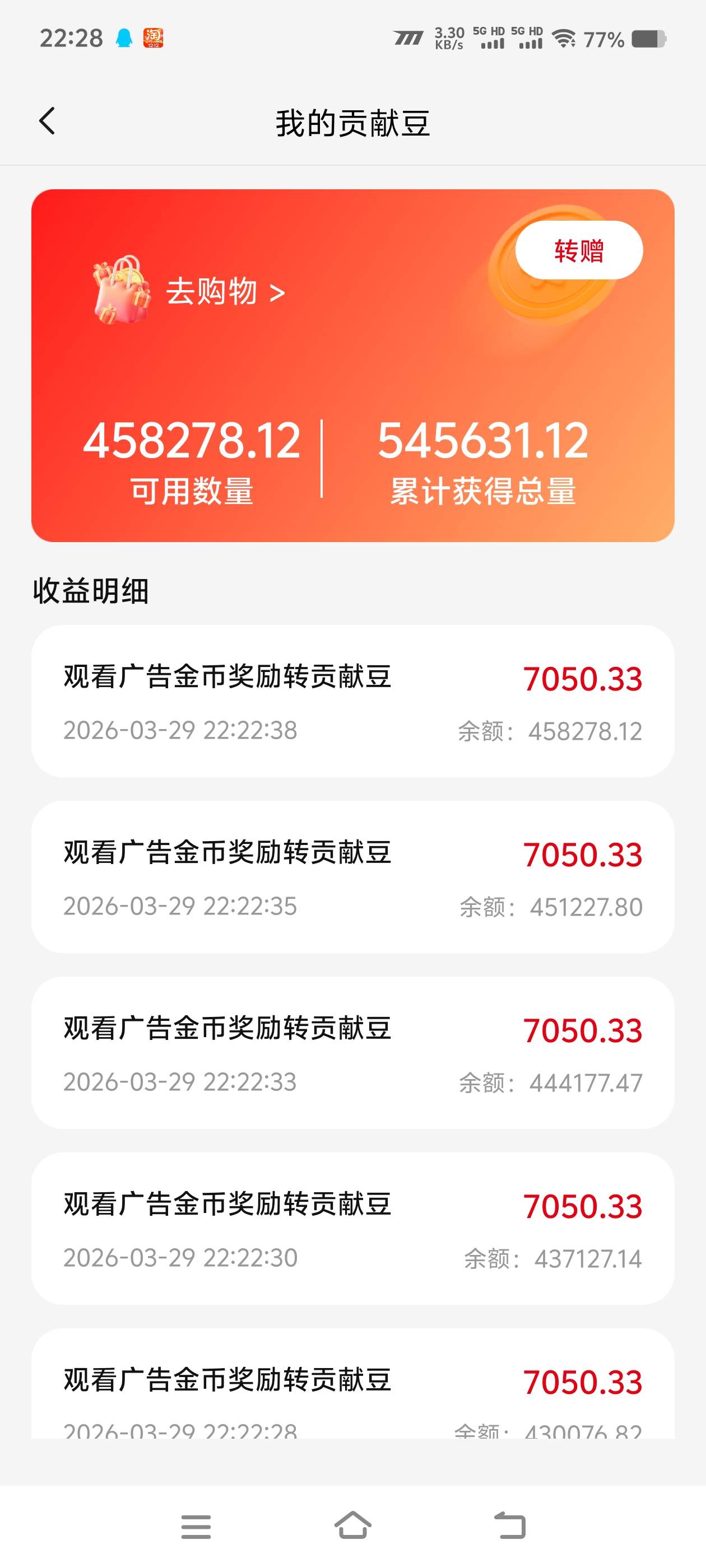Tap the 转赠 transfer button
This screenshot has height=1568, width=706.
pos(579,251)
